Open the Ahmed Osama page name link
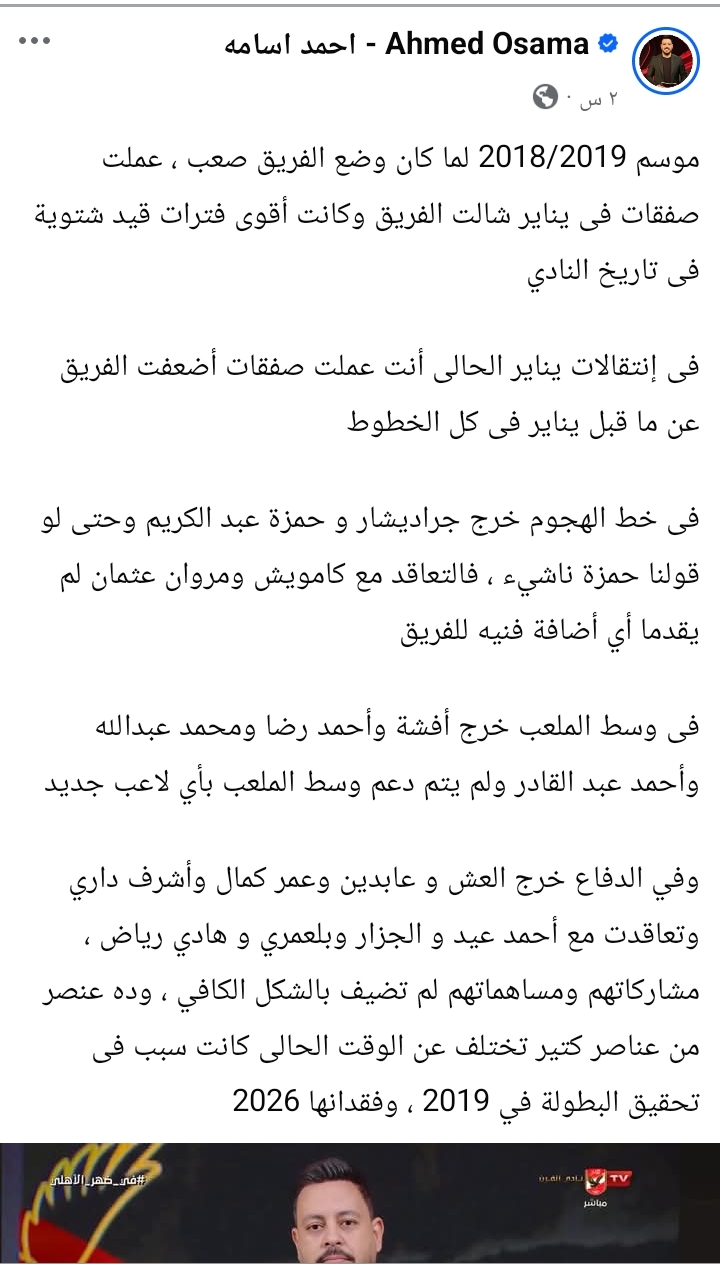This screenshot has height=1264, width=720. coord(410,44)
